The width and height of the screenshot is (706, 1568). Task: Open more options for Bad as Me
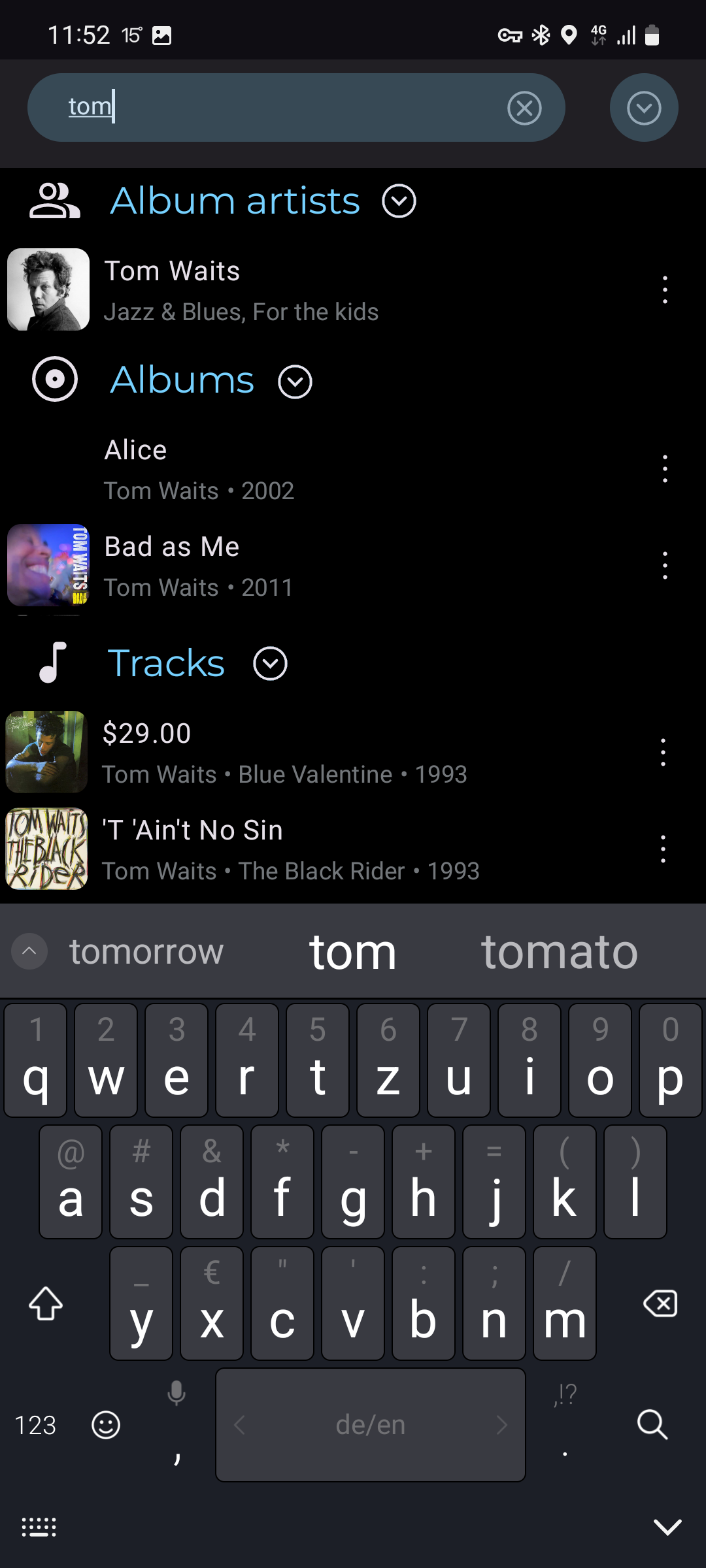[x=665, y=566]
